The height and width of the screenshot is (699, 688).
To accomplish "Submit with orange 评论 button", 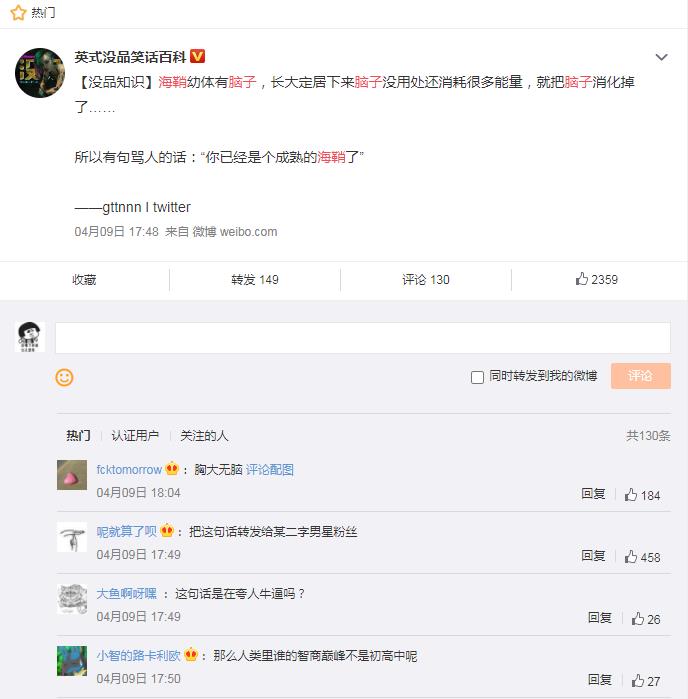I will pos(640,376).
